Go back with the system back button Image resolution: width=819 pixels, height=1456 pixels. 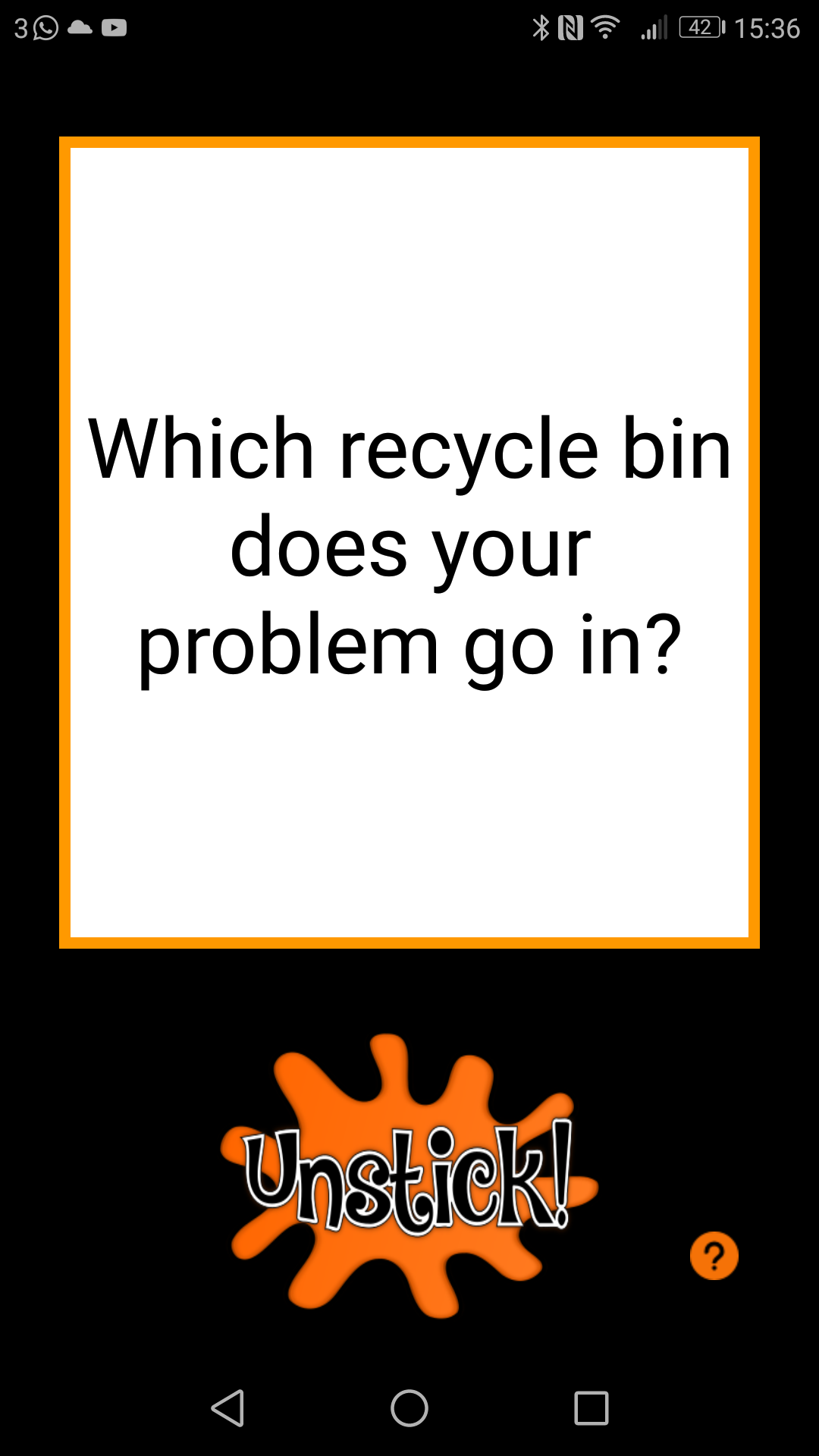pos(227,1408)
